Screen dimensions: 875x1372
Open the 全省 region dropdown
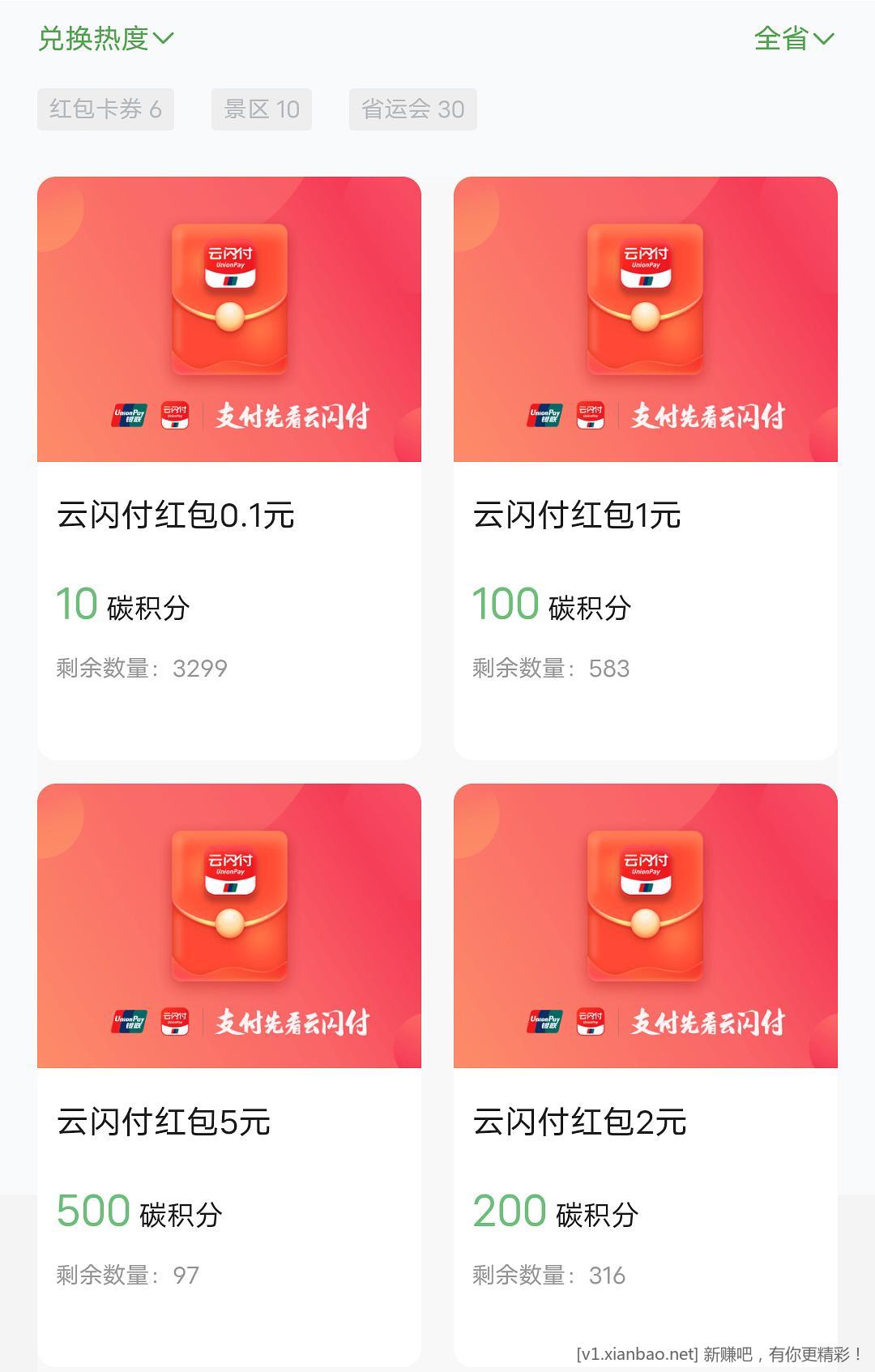coord(793,38)
